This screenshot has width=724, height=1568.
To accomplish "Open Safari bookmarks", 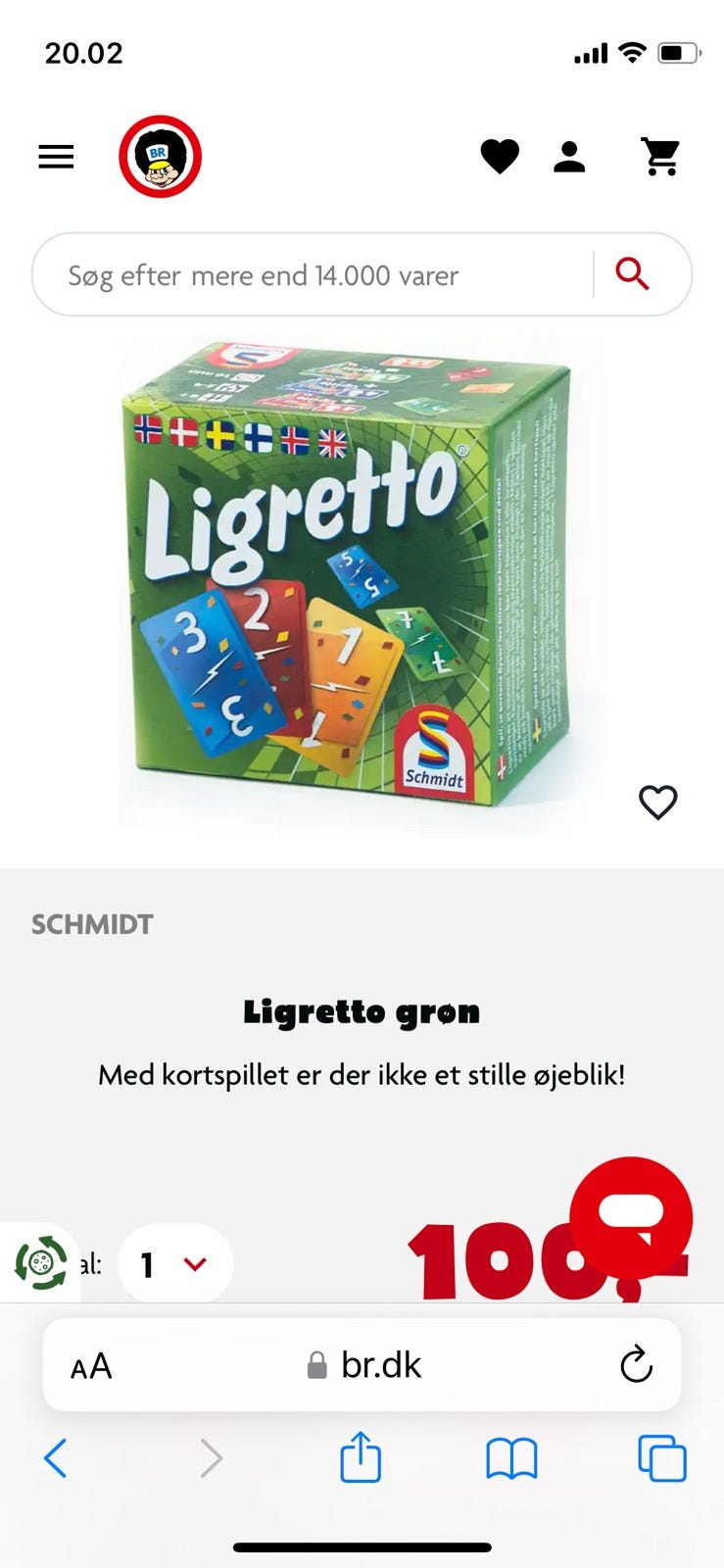I will click(x=511, y=1456).
